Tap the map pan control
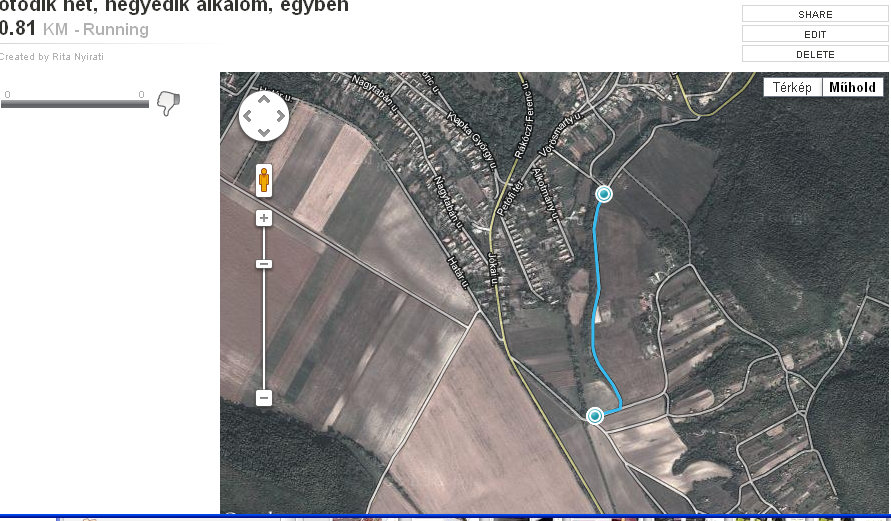891x521 pixels. tap(264, 117)
